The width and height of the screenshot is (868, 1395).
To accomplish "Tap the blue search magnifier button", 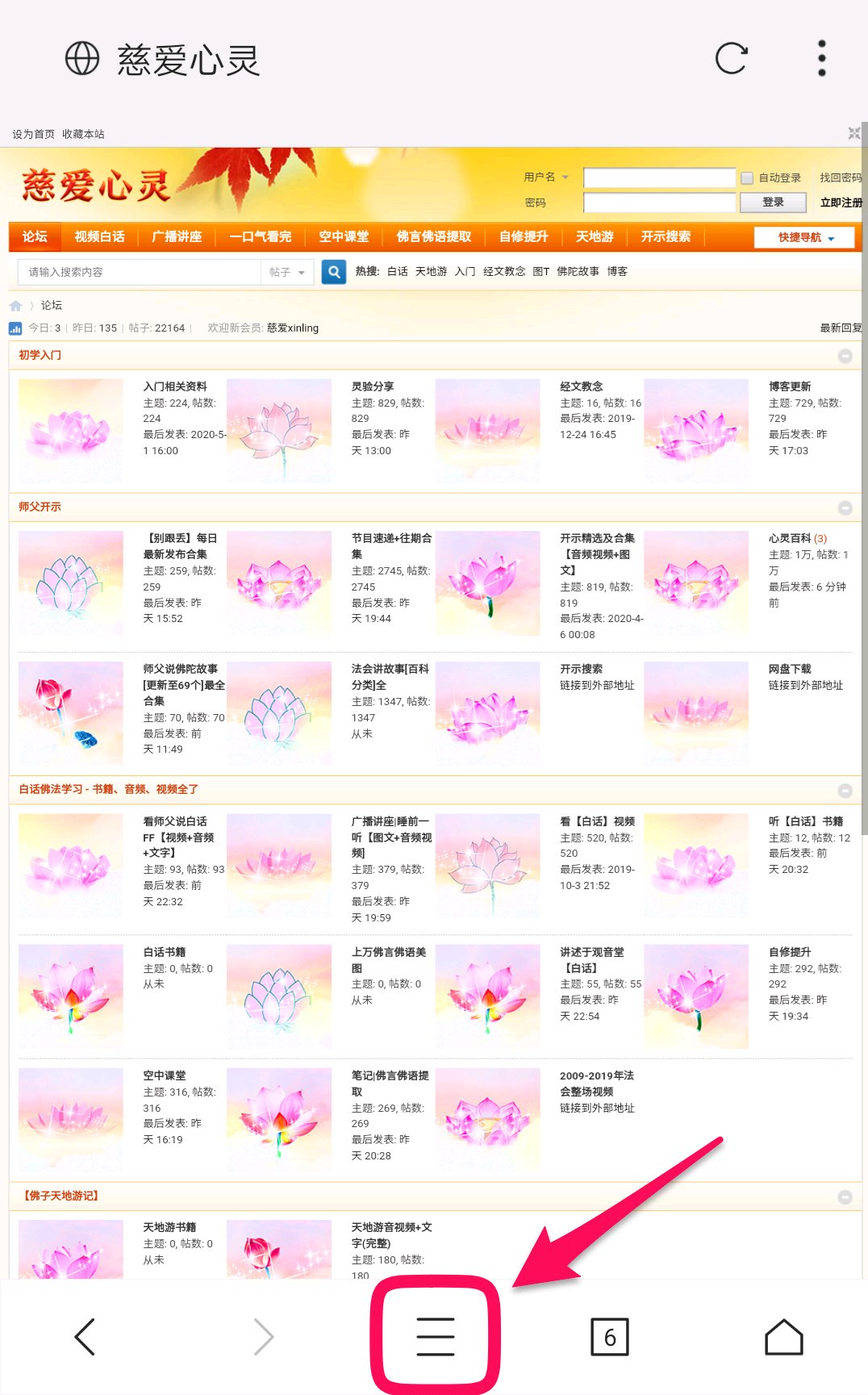I will (334, 272).
